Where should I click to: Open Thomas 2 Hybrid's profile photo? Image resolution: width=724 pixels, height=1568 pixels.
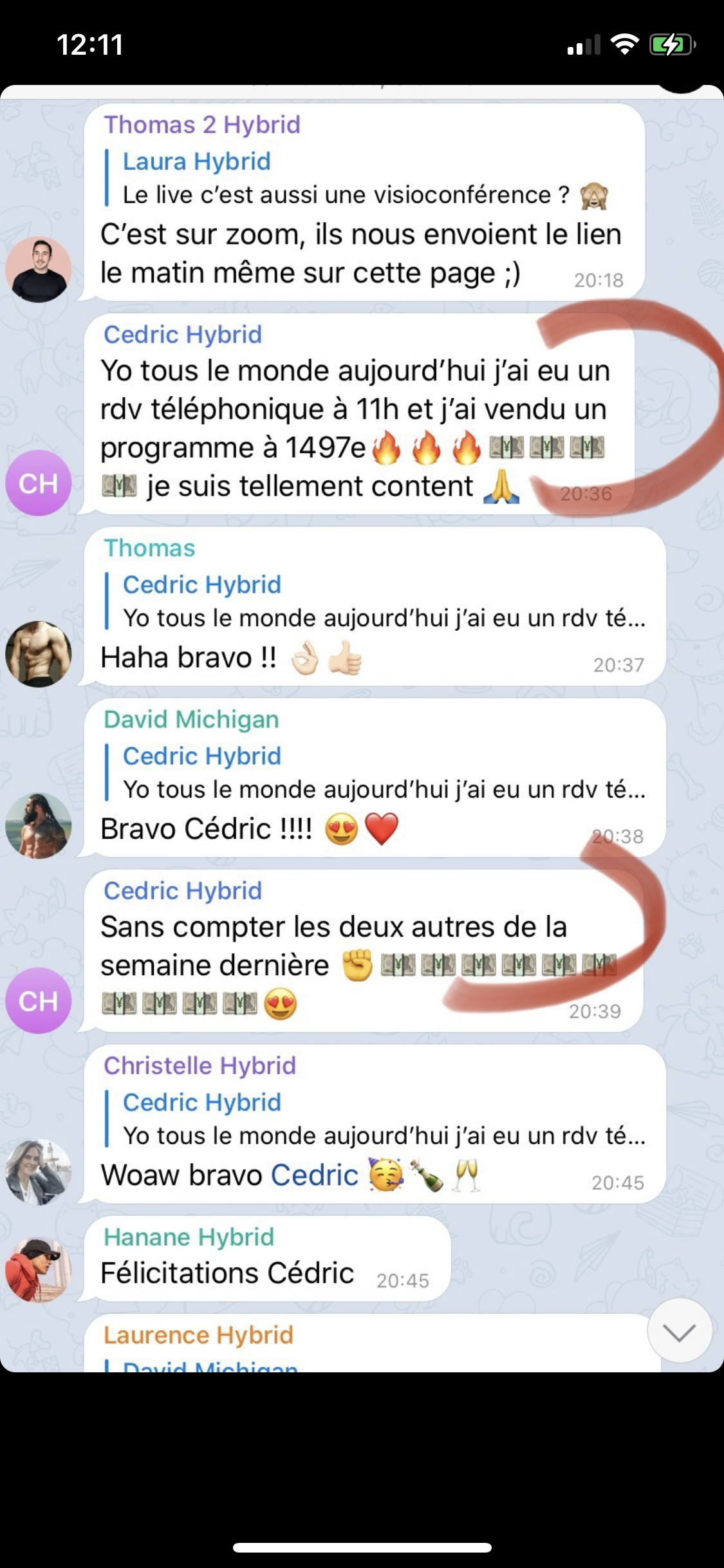(39, 269)
